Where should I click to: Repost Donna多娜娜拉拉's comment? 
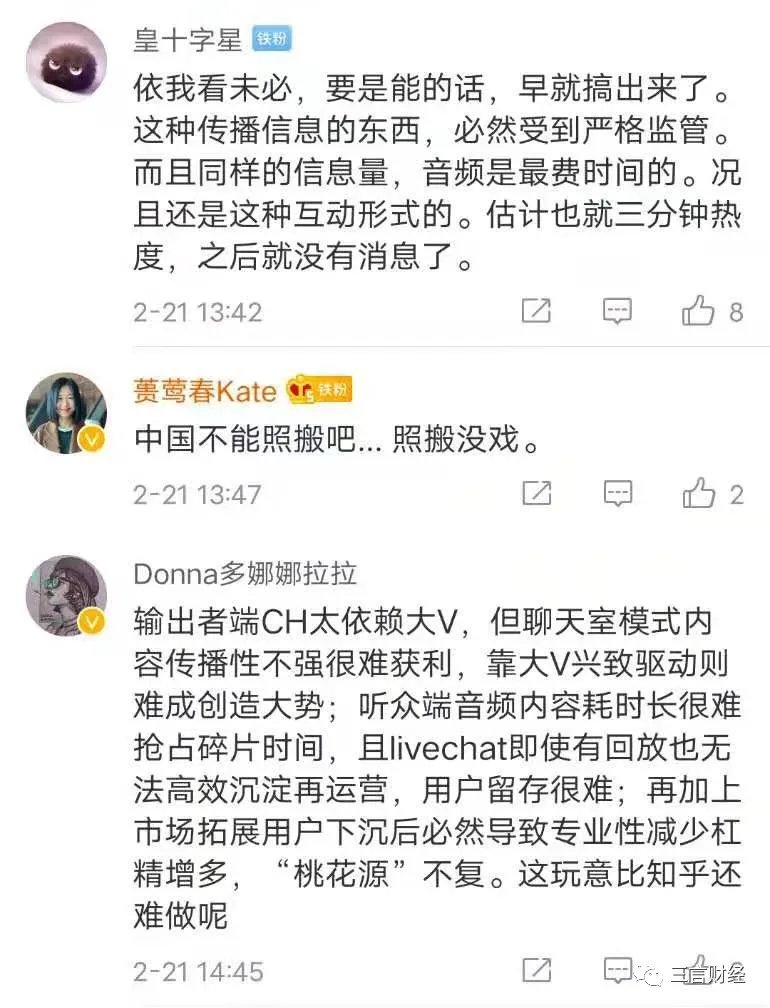coord(537,970)
